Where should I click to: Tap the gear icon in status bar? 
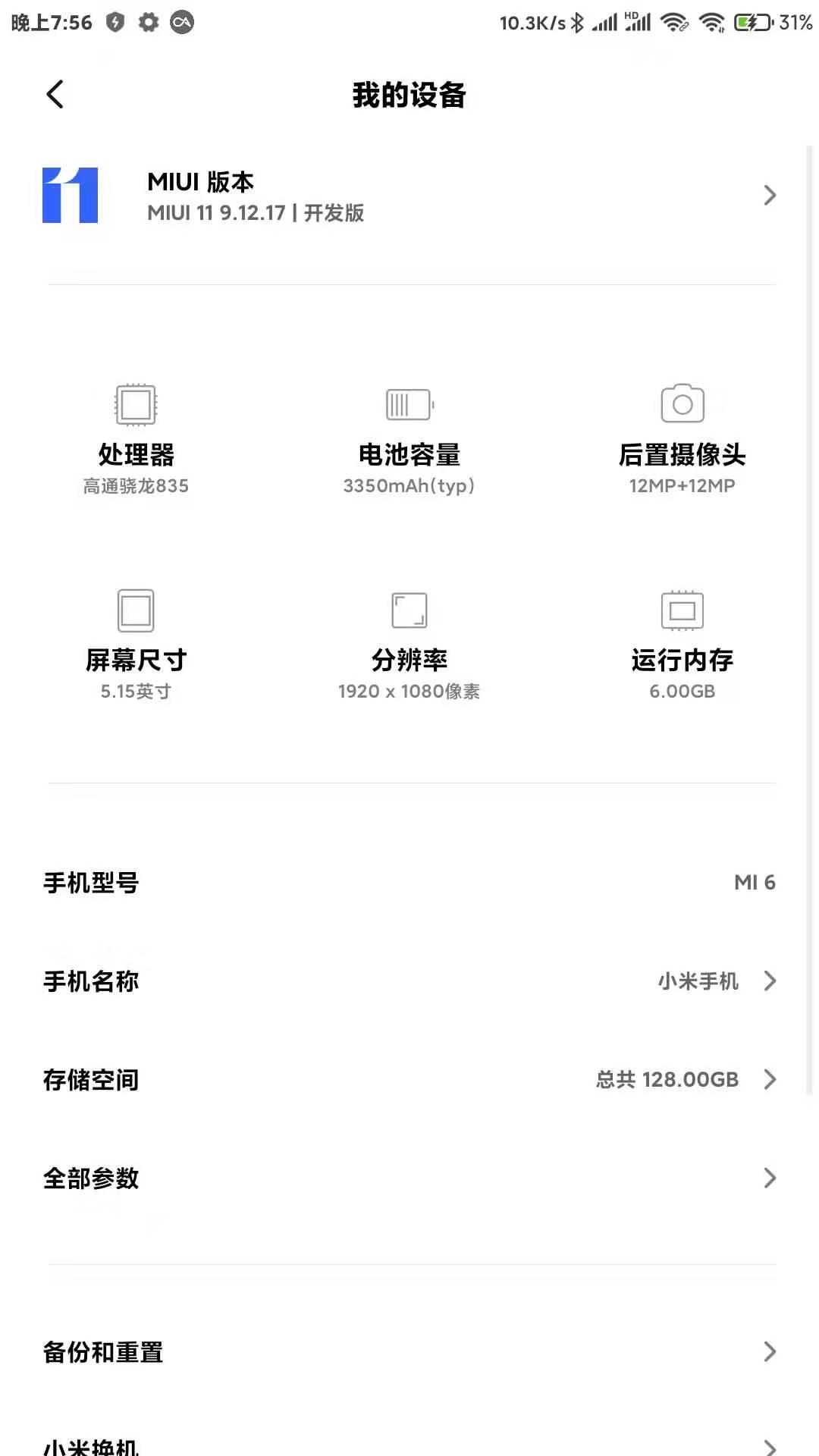(149, 22)
